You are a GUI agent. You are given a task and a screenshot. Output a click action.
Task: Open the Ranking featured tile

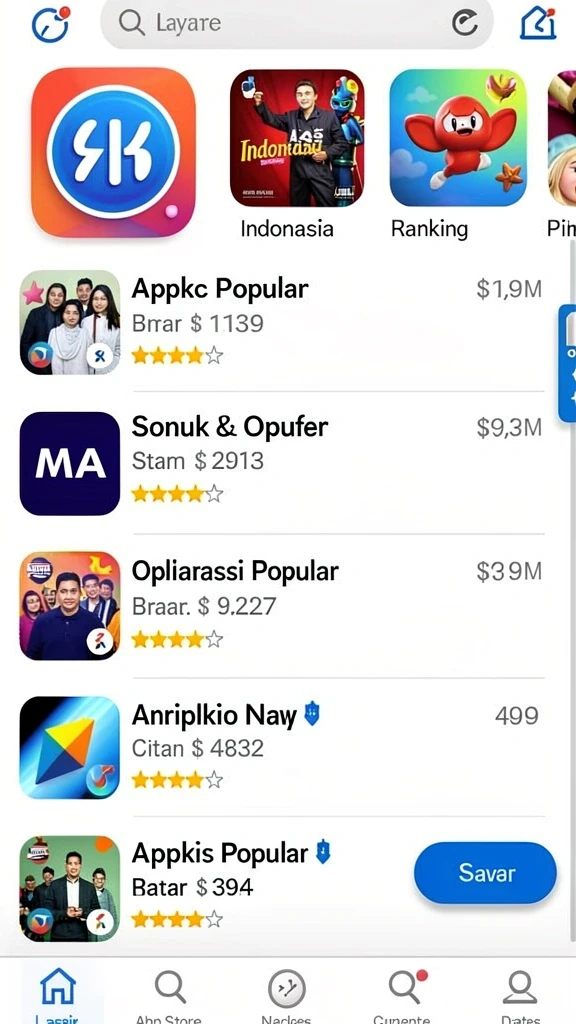[x=458, y=154]
